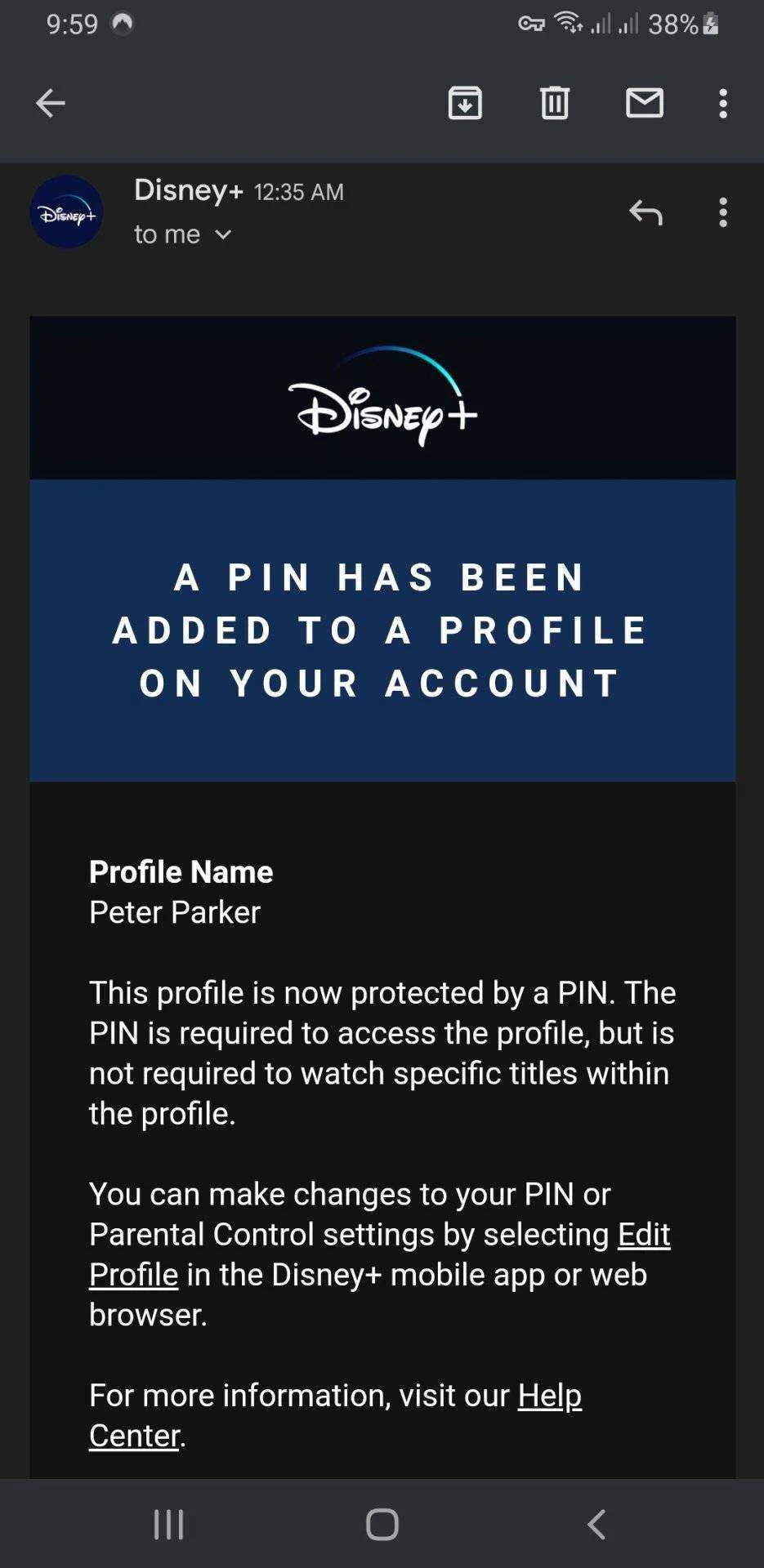Open message options next to reply arrow
This screenshot has height=1568, width=764.
click(x=723, y=212)
